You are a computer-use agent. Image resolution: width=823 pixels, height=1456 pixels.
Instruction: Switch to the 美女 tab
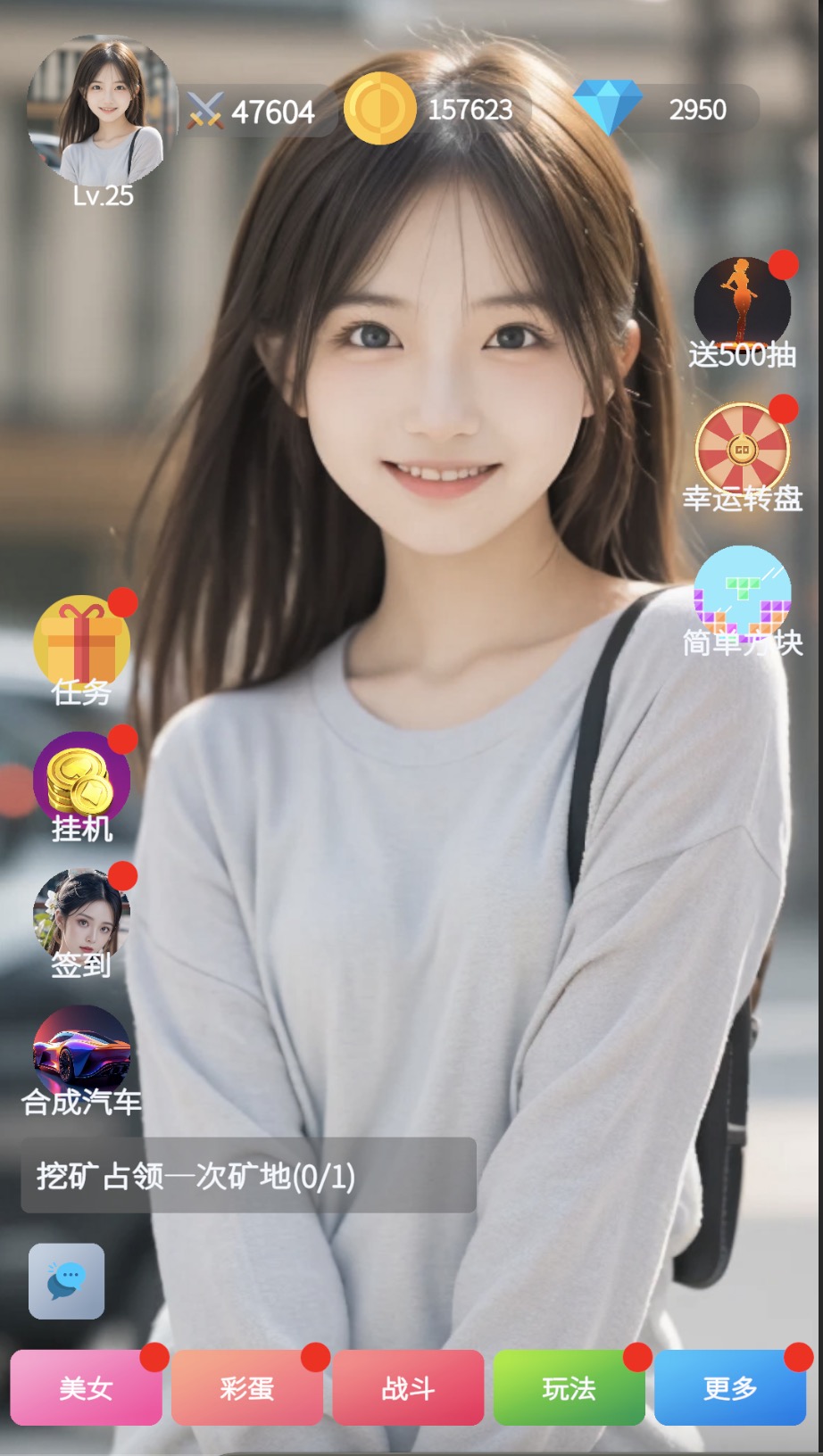coord(86,1387)
